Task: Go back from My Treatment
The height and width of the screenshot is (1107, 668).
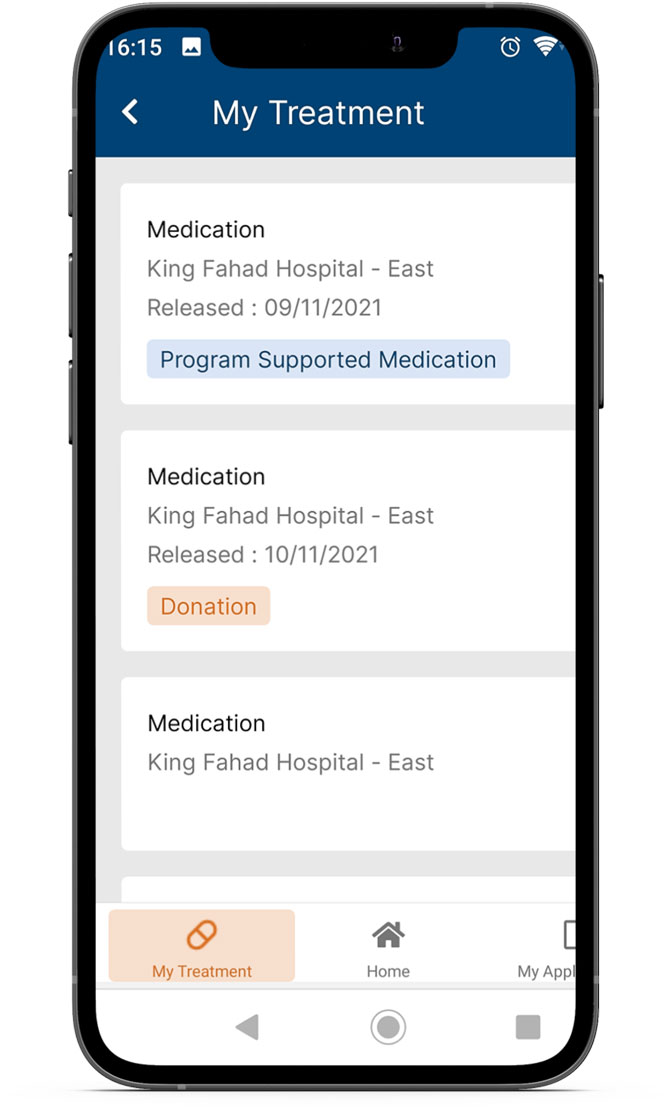Action: click(130, 112)
